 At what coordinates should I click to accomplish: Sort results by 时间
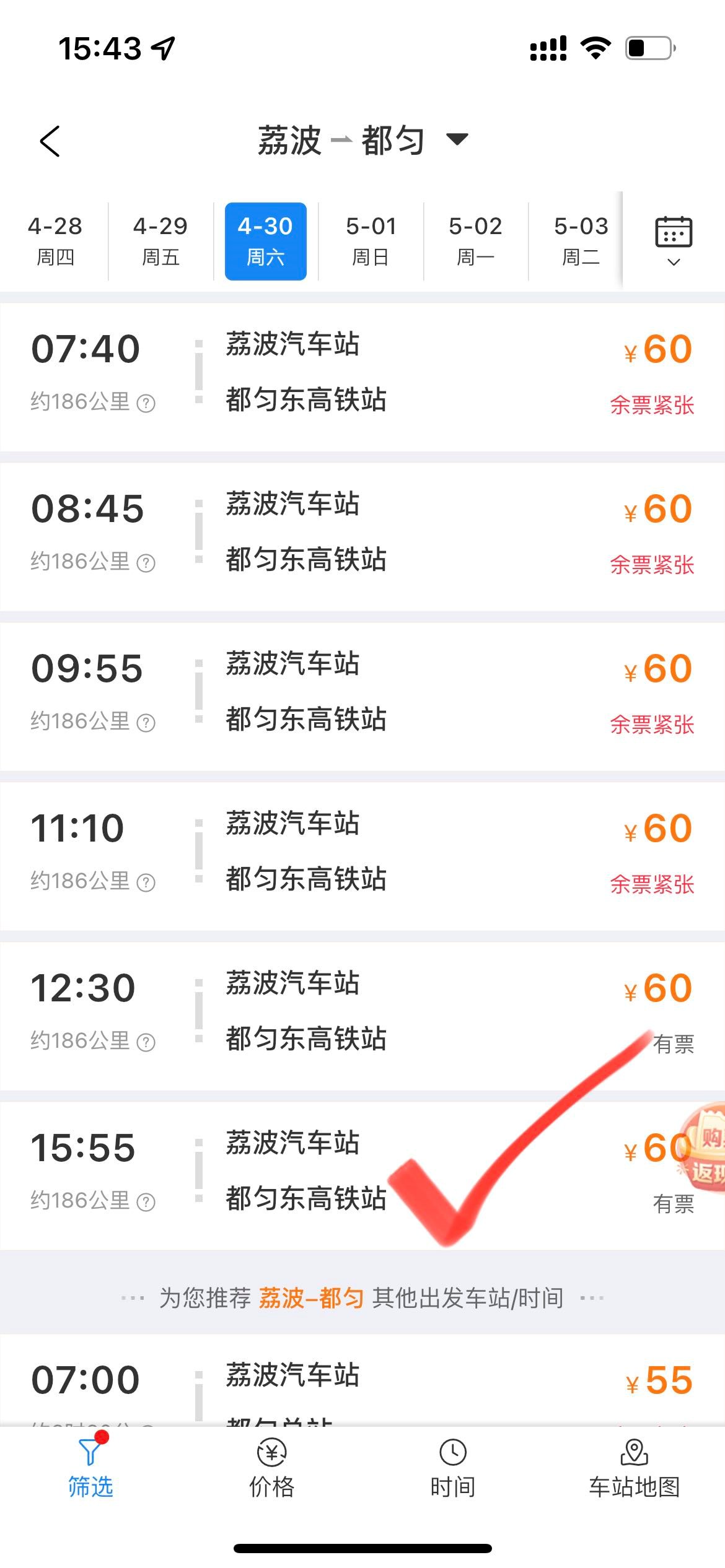click(452, 1469)
